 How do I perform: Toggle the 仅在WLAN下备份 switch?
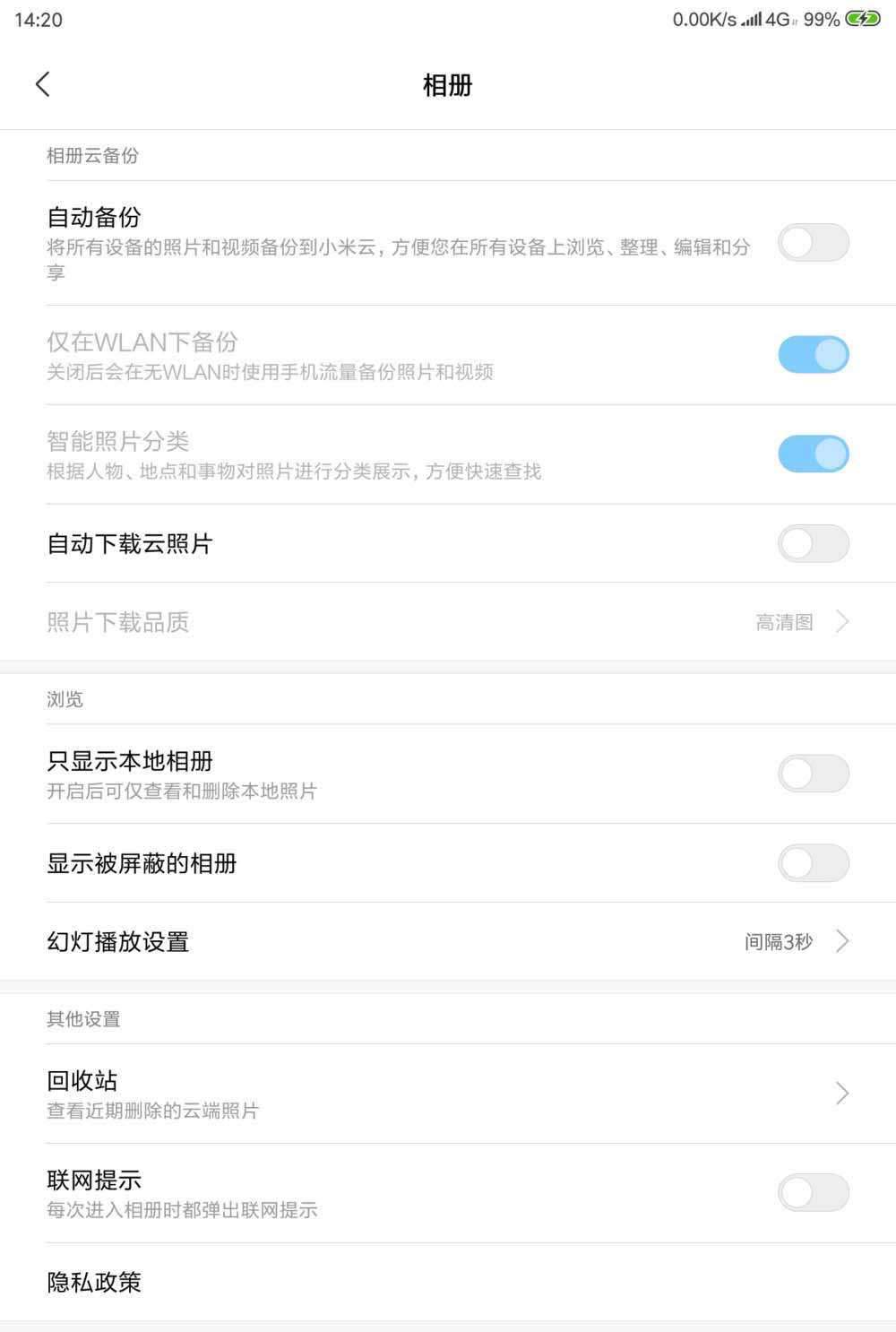(813, 355)
